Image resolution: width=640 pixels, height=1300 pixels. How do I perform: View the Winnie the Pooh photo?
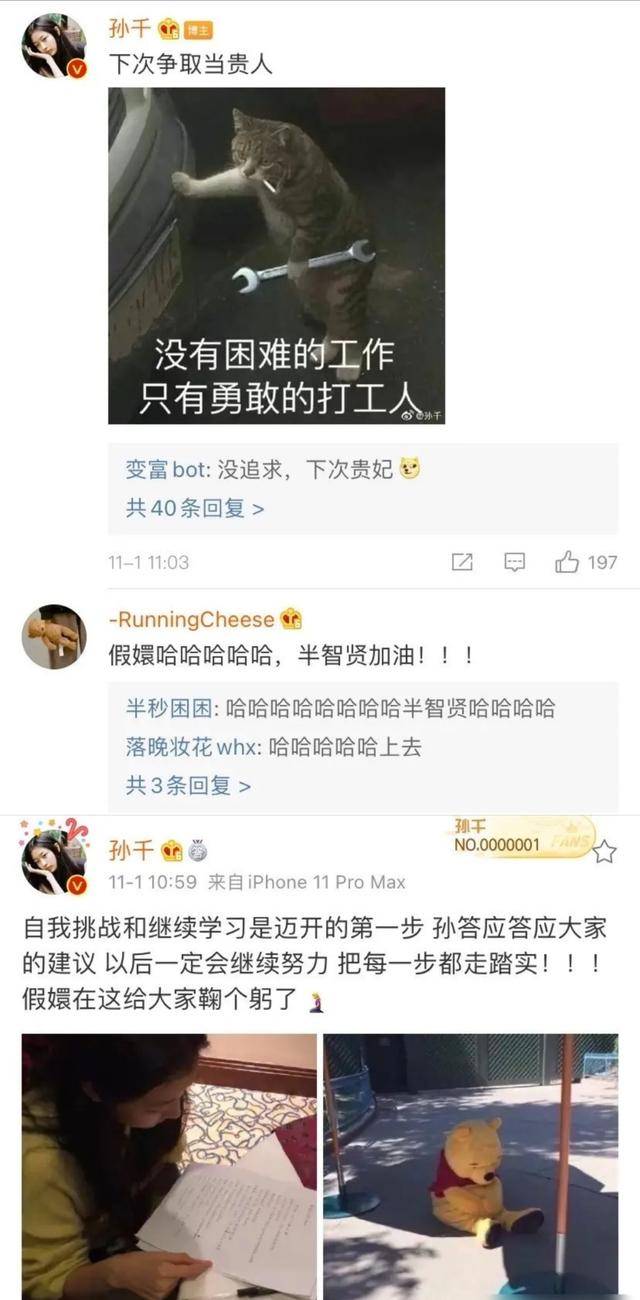[x=470, y=1166]
